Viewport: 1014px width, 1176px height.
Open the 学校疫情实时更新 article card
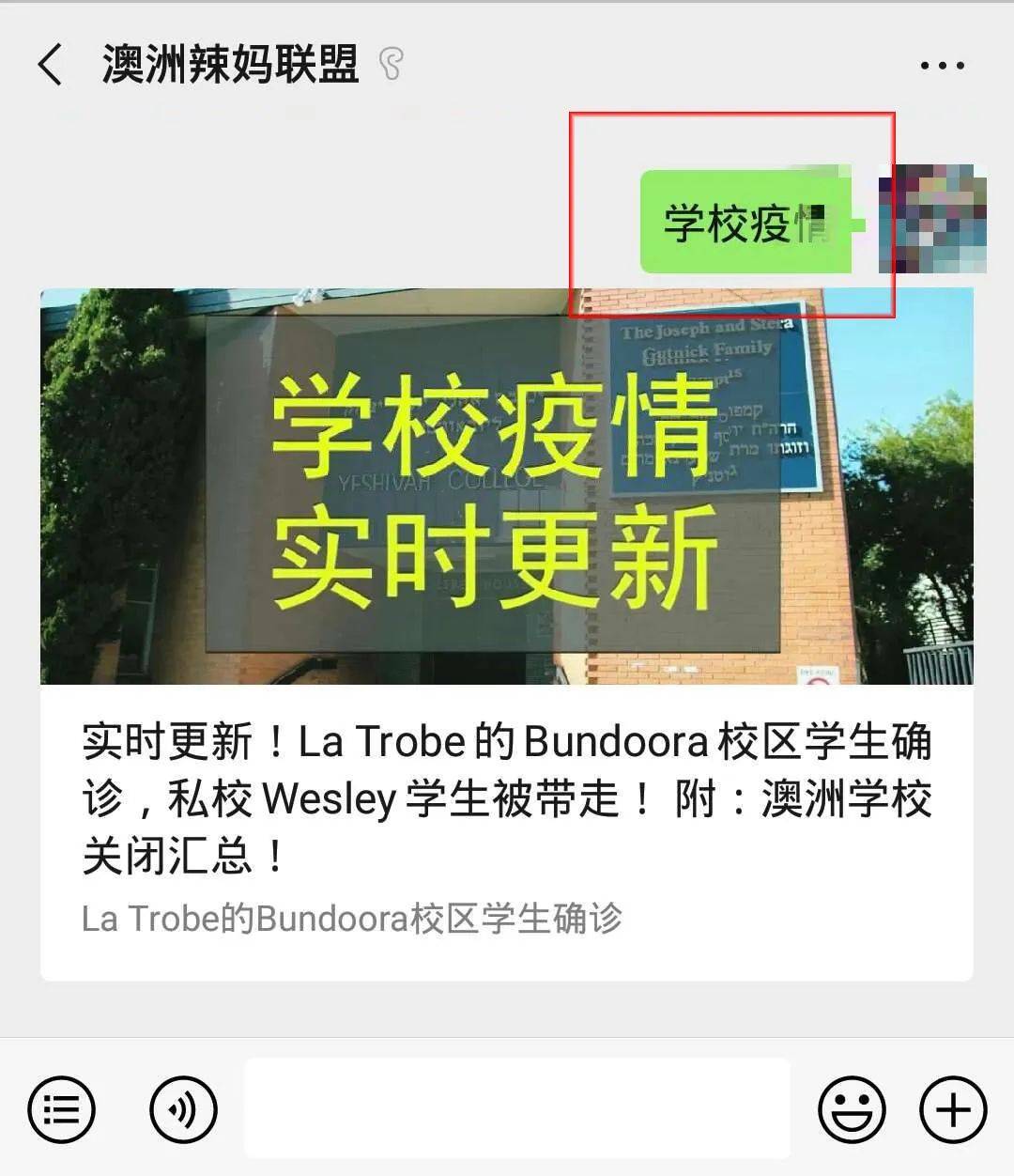(x=506, y=634)
